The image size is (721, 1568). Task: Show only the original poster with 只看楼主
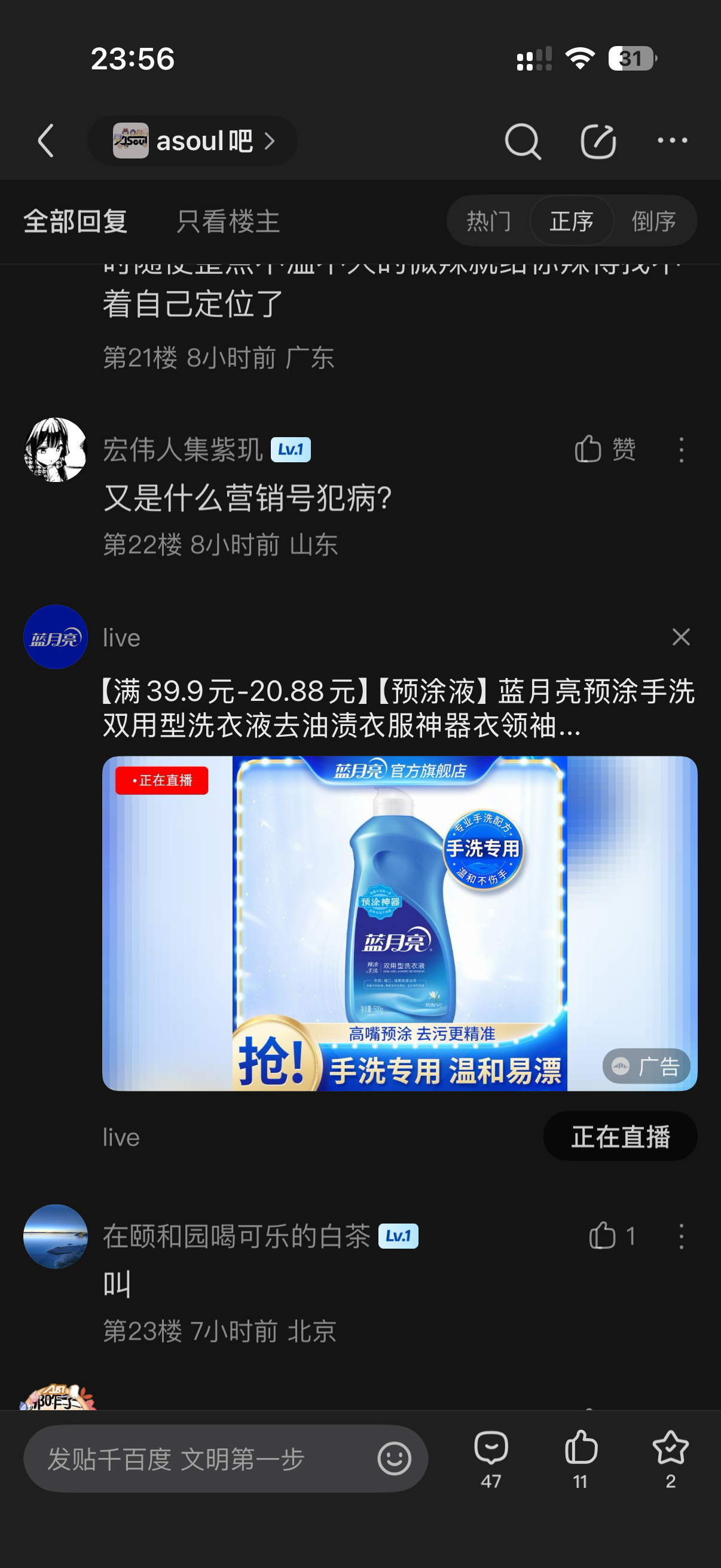point(228,221)
